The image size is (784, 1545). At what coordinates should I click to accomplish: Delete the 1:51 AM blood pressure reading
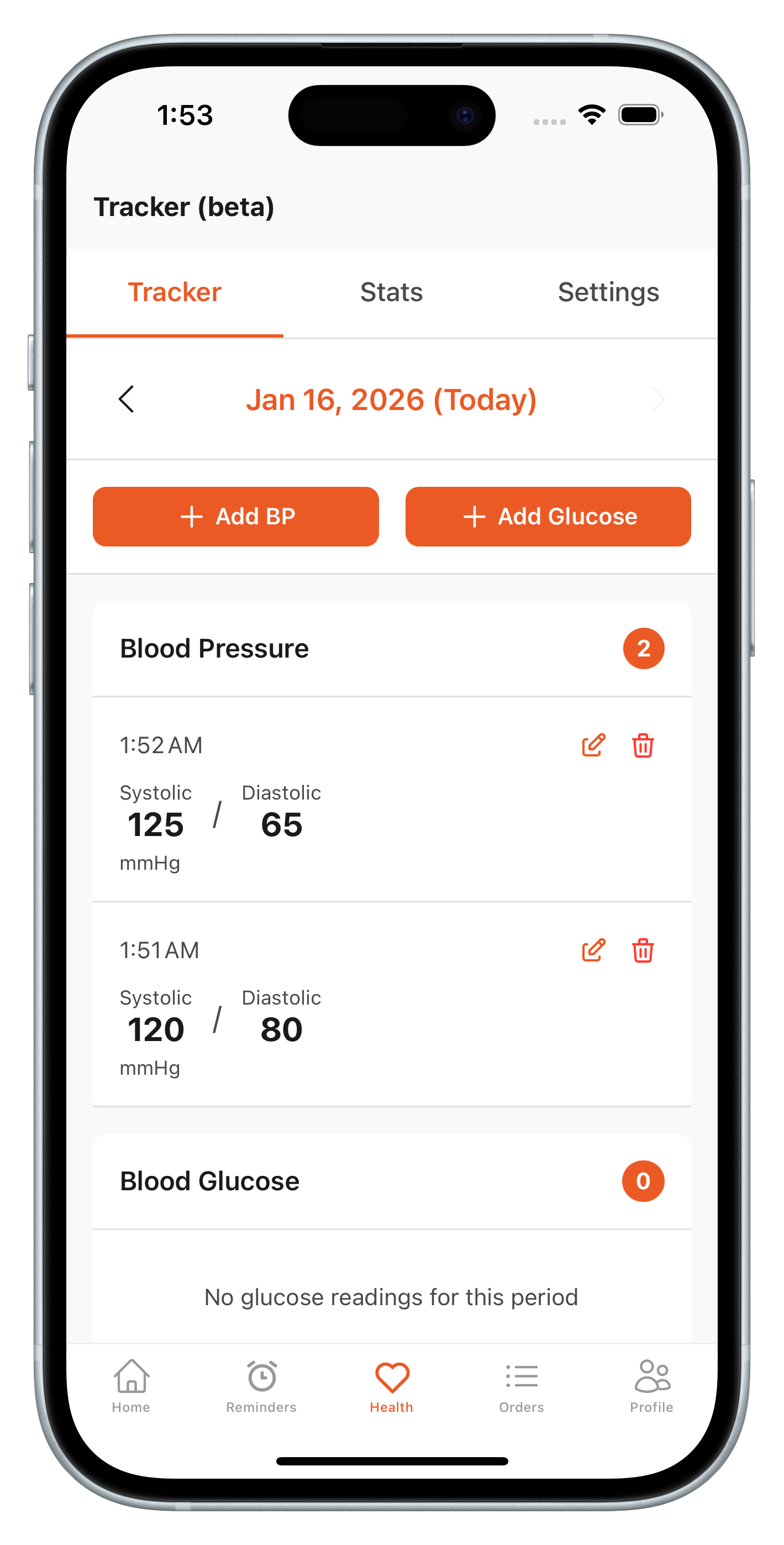point(643,950)
